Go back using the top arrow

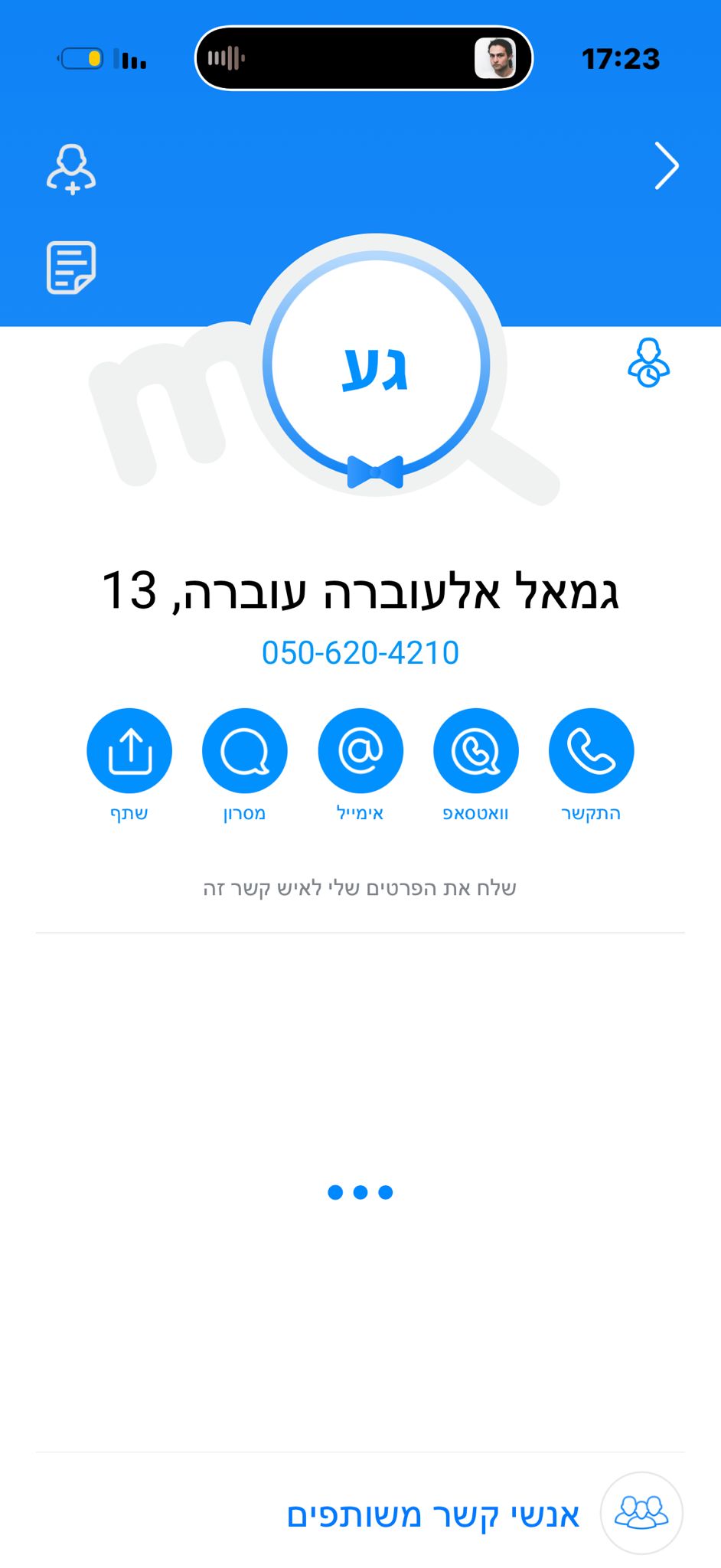coord(666,165)
